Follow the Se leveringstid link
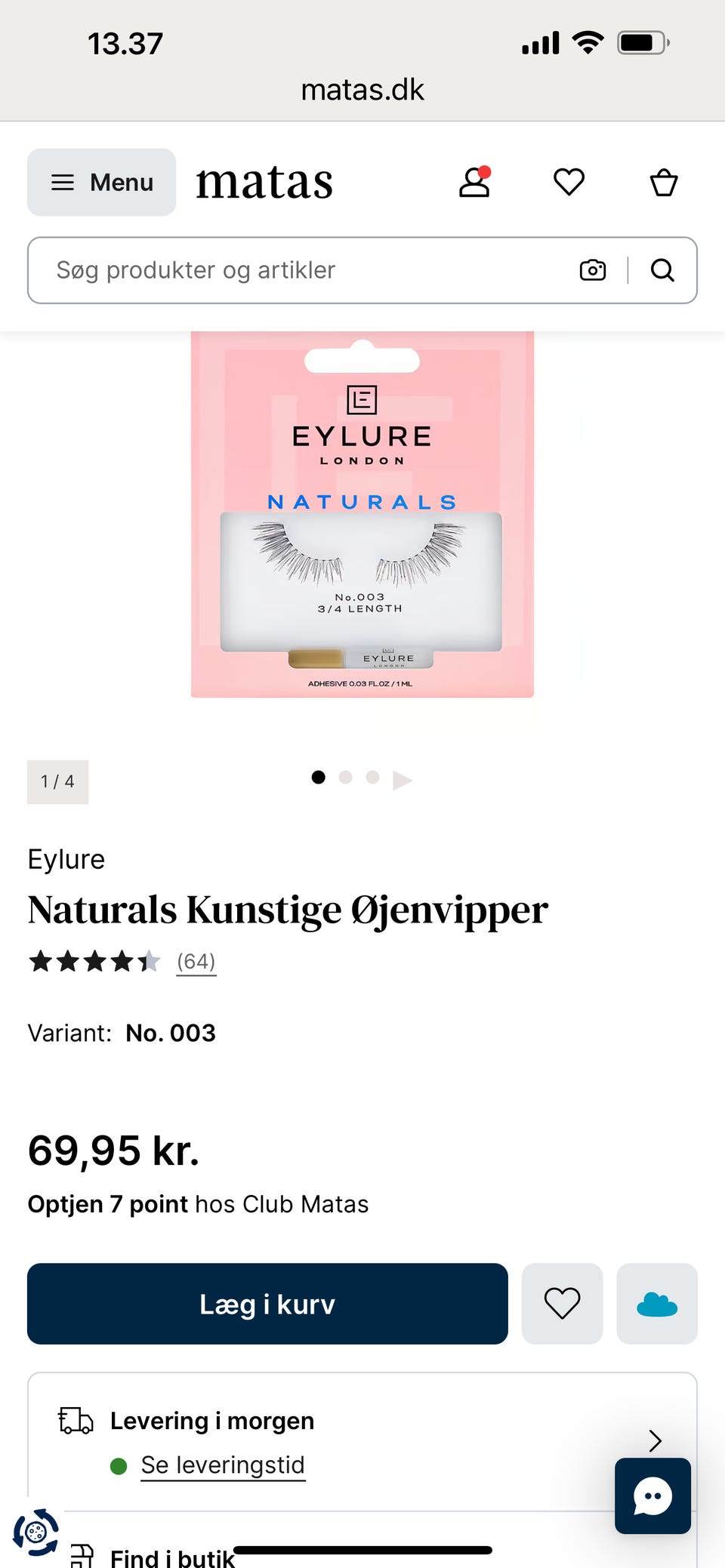Image resolution: width=725 pixels, height=1568 pixels. coord(223,1465)
